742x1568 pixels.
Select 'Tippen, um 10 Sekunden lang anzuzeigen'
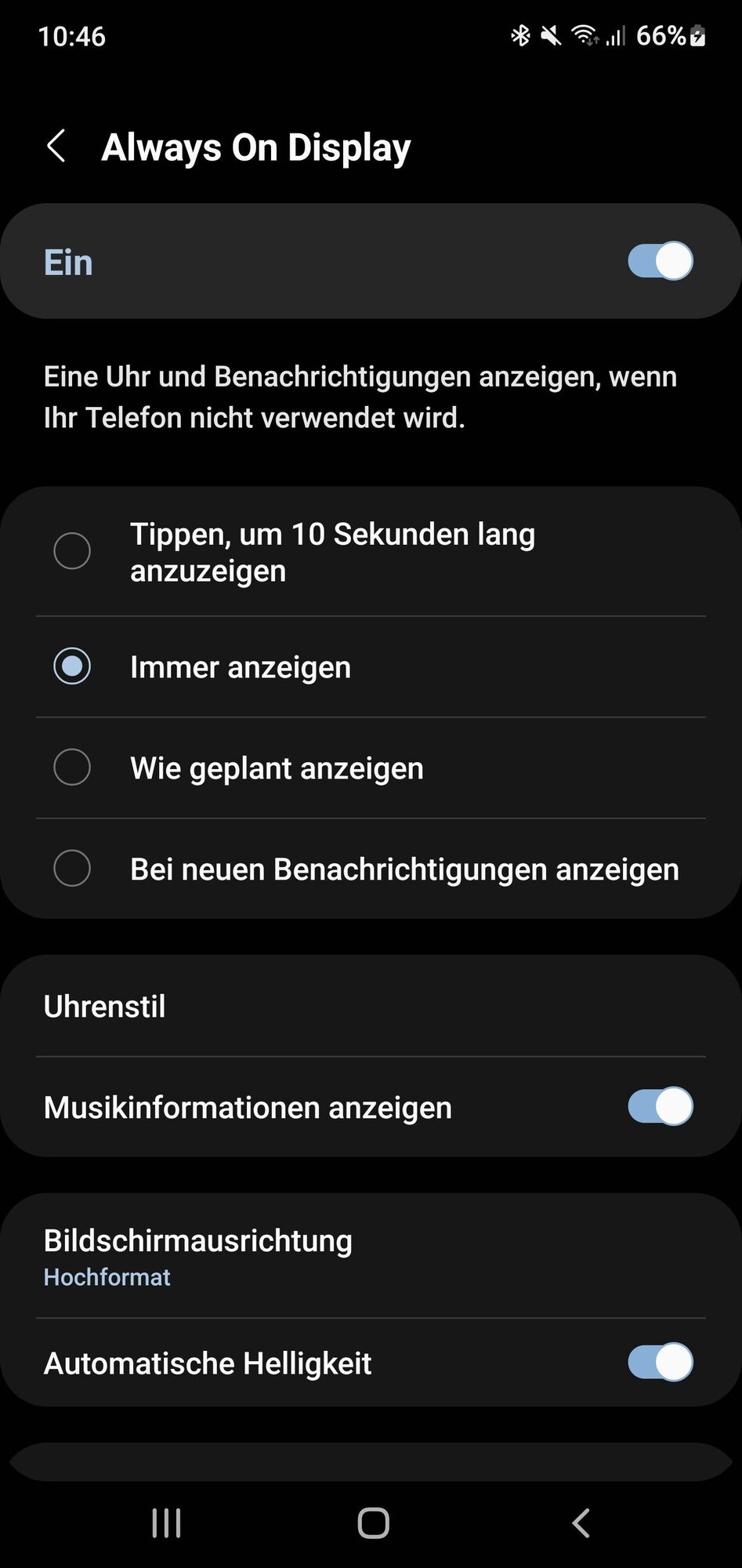tap(72, 551)
